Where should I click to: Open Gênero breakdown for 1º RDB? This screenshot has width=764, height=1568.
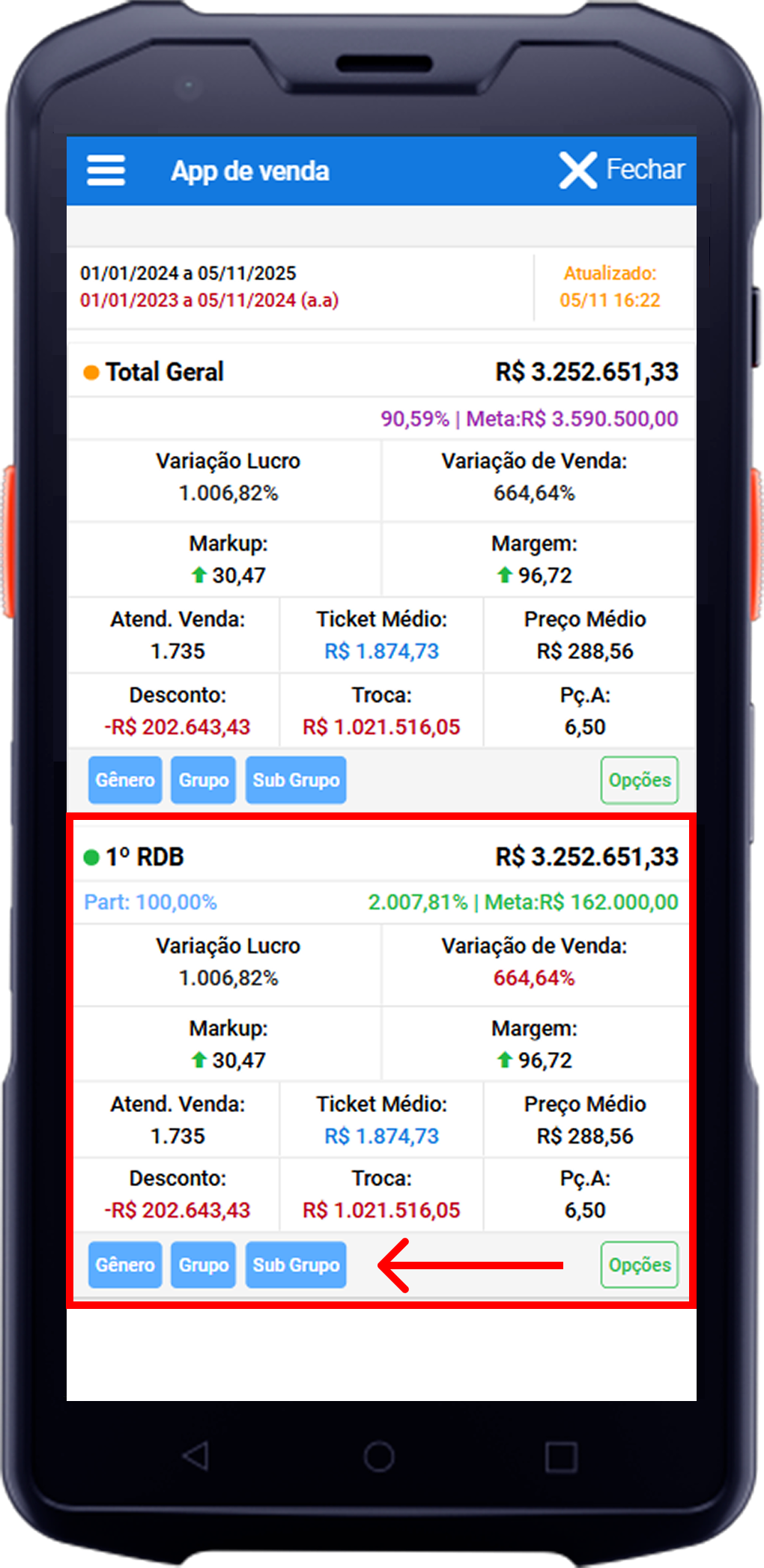click(x=125, y=1265)
